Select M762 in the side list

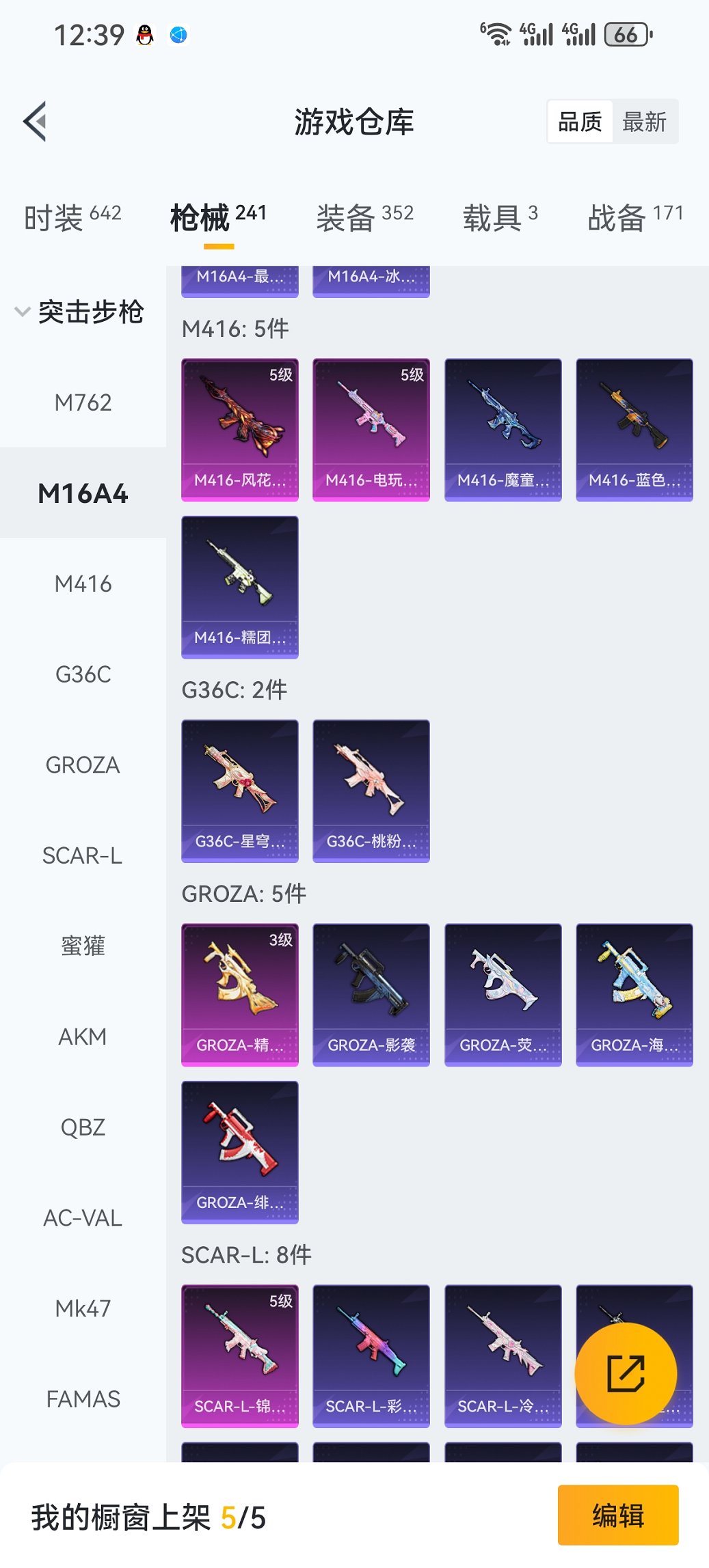pyautogui.click(x=83, y=402)
